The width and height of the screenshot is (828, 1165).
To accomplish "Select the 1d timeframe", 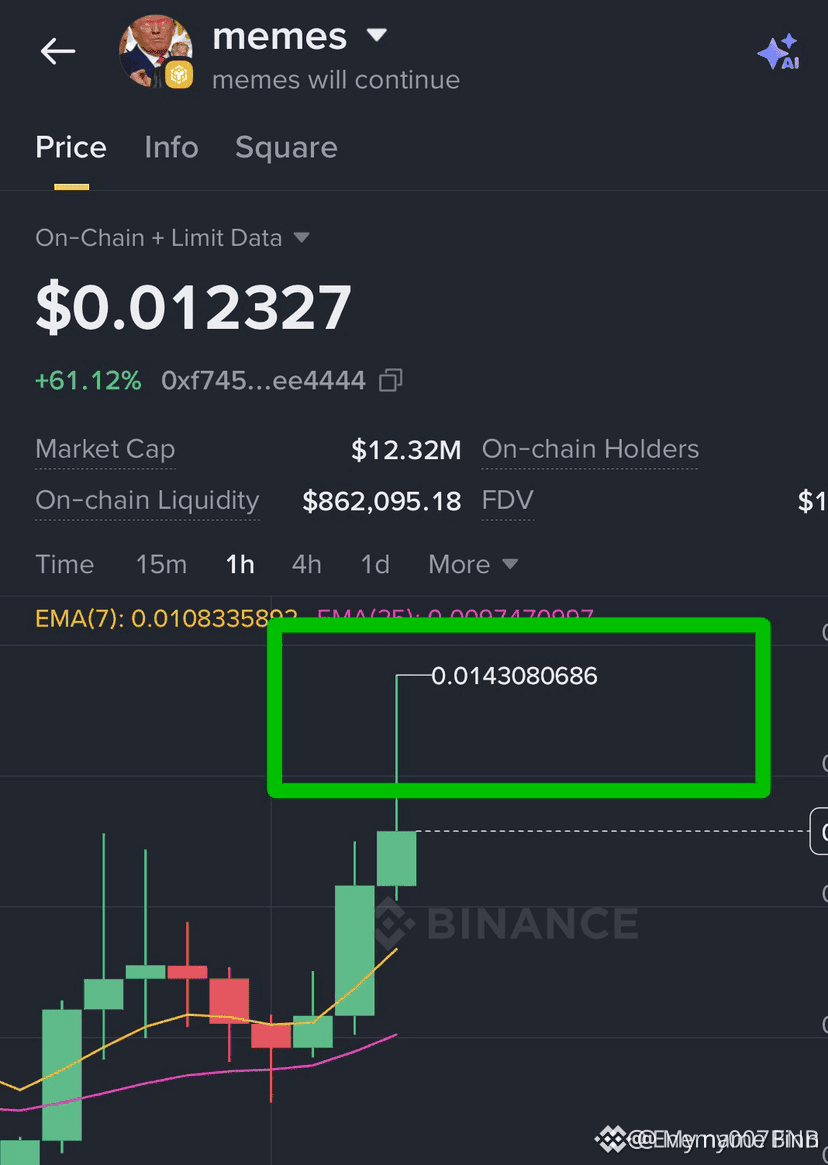I will coord(374,564).
